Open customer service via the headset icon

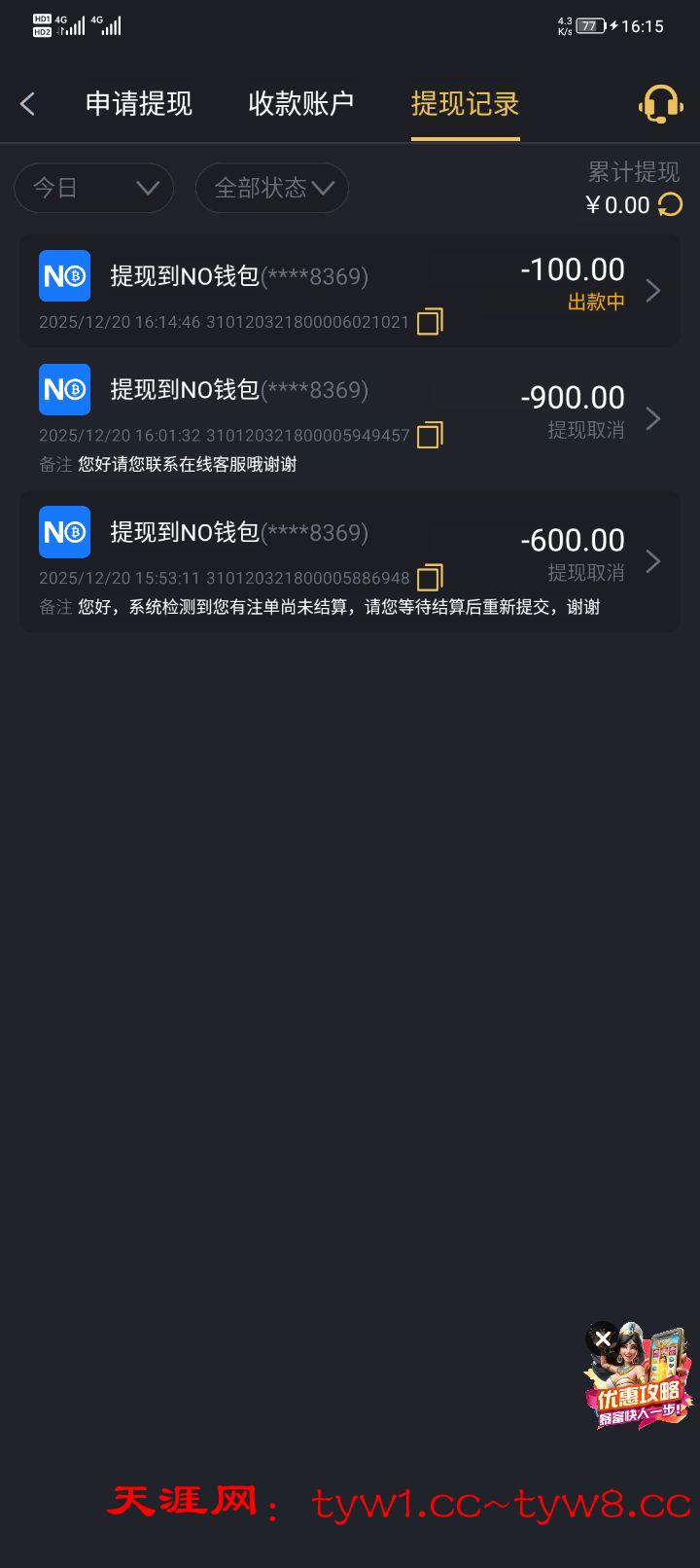point(660,103)
